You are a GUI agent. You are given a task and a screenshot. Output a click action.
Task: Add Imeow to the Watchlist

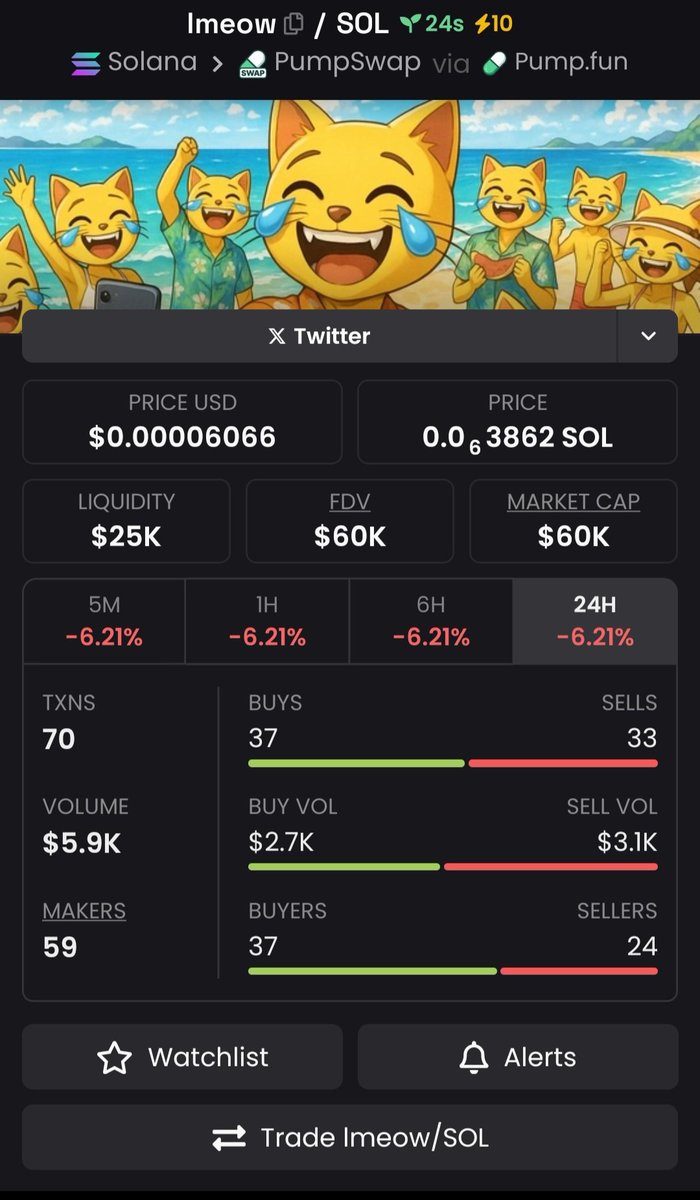coord(182,1057)
